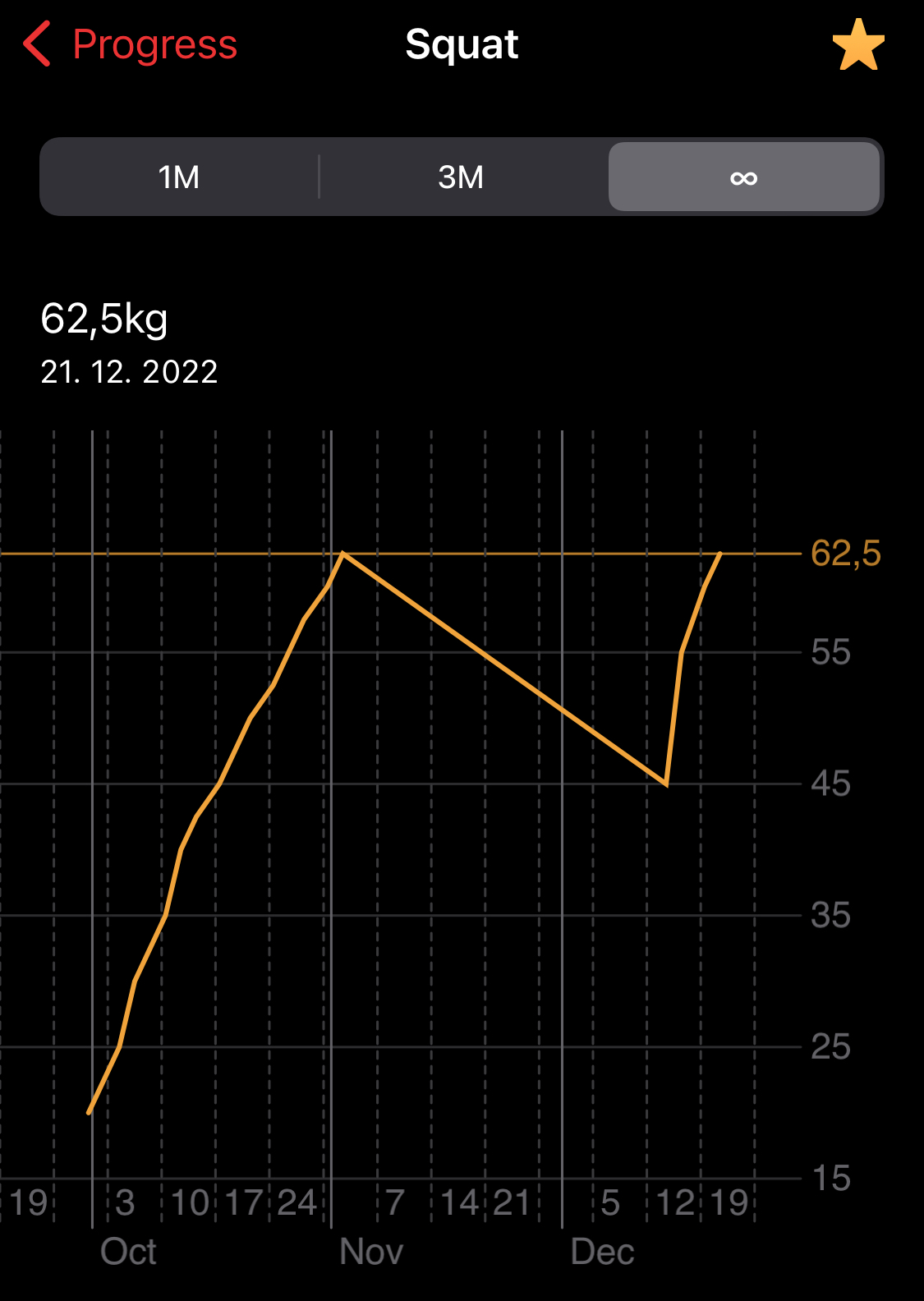Go back to Progress
The image size is (924, 1301).
pyautogui.click(x=131, y=44)
